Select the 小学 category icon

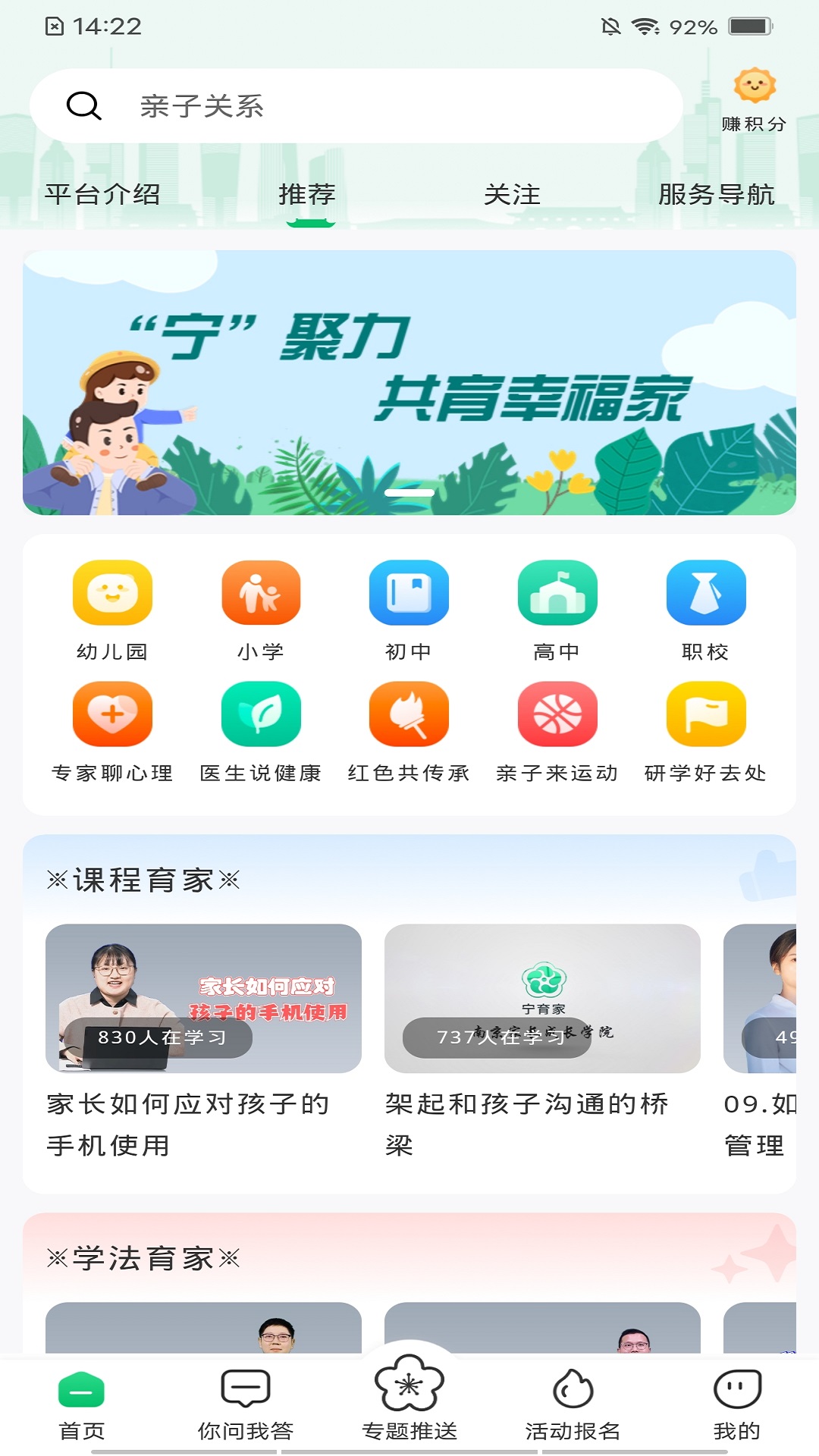click(x=260, y=592)
